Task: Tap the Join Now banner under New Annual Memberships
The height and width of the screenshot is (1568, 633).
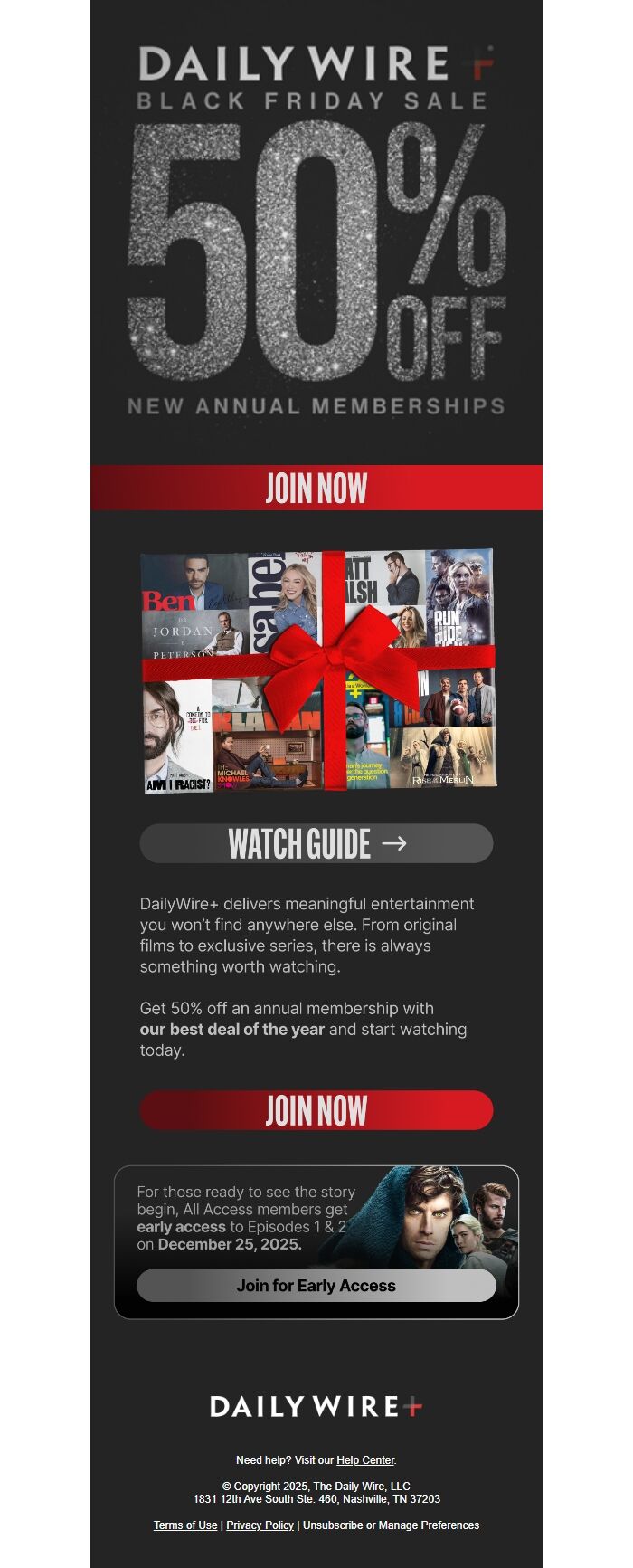Action: coord(316,488)
